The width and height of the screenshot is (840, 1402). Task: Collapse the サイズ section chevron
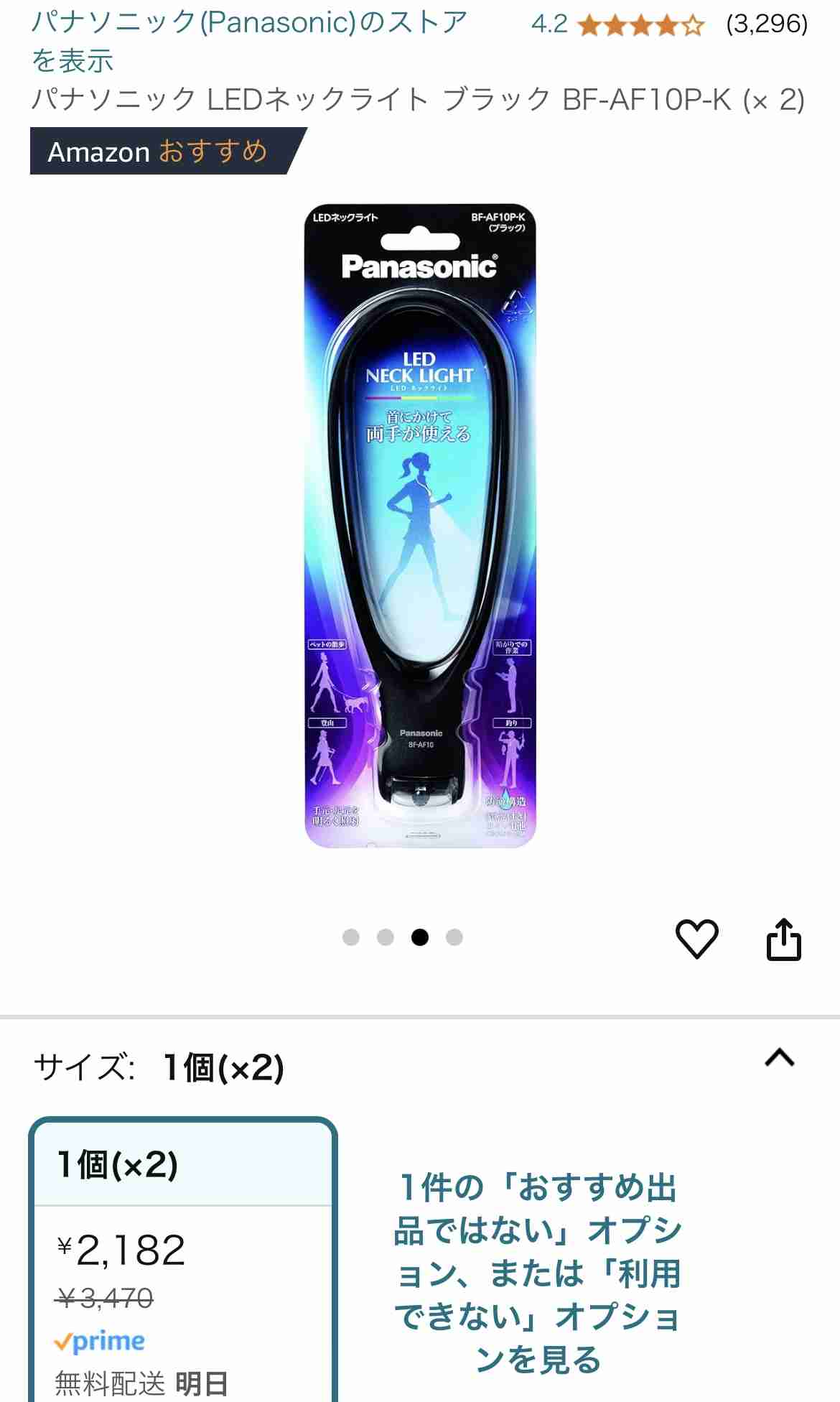click(780, 1058)
